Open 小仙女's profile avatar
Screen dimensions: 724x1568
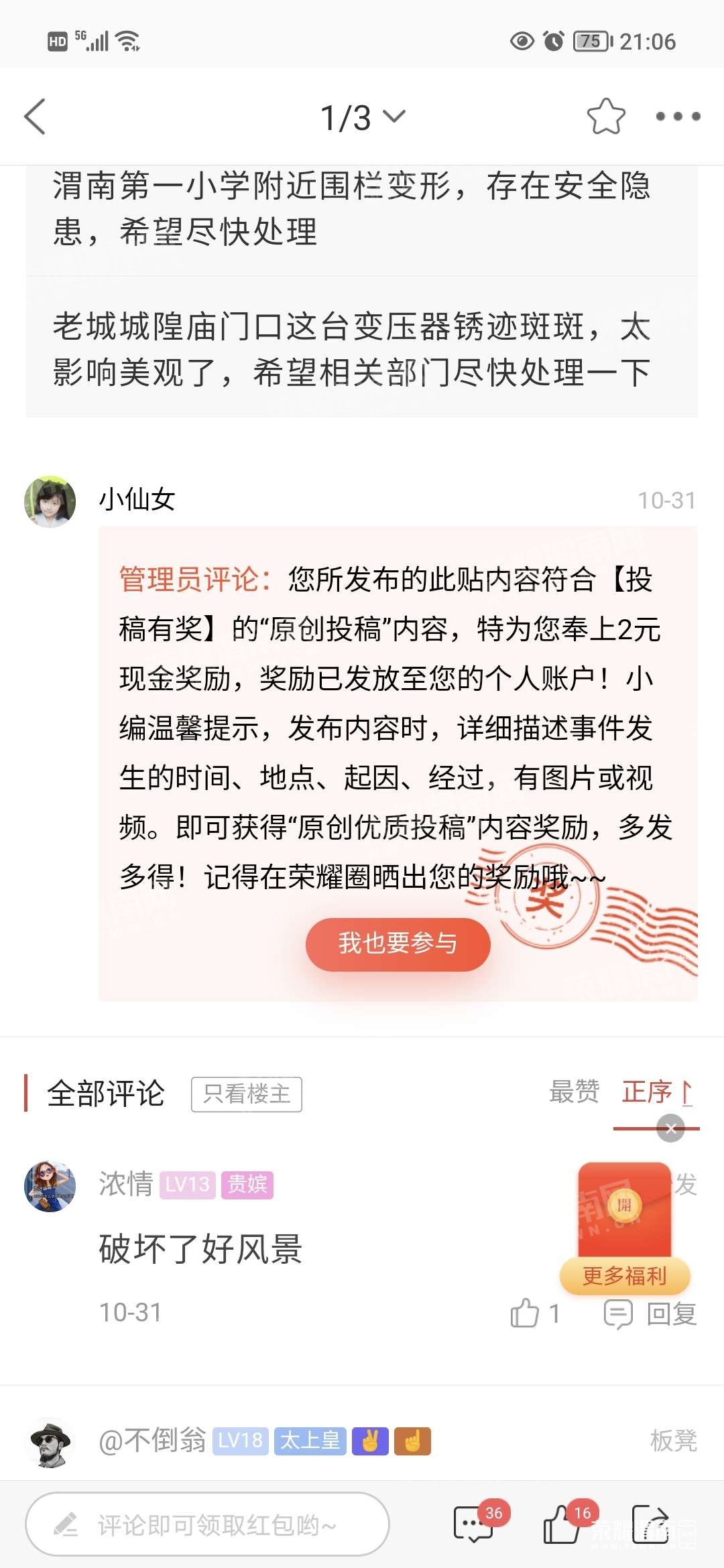click(50, 501)
